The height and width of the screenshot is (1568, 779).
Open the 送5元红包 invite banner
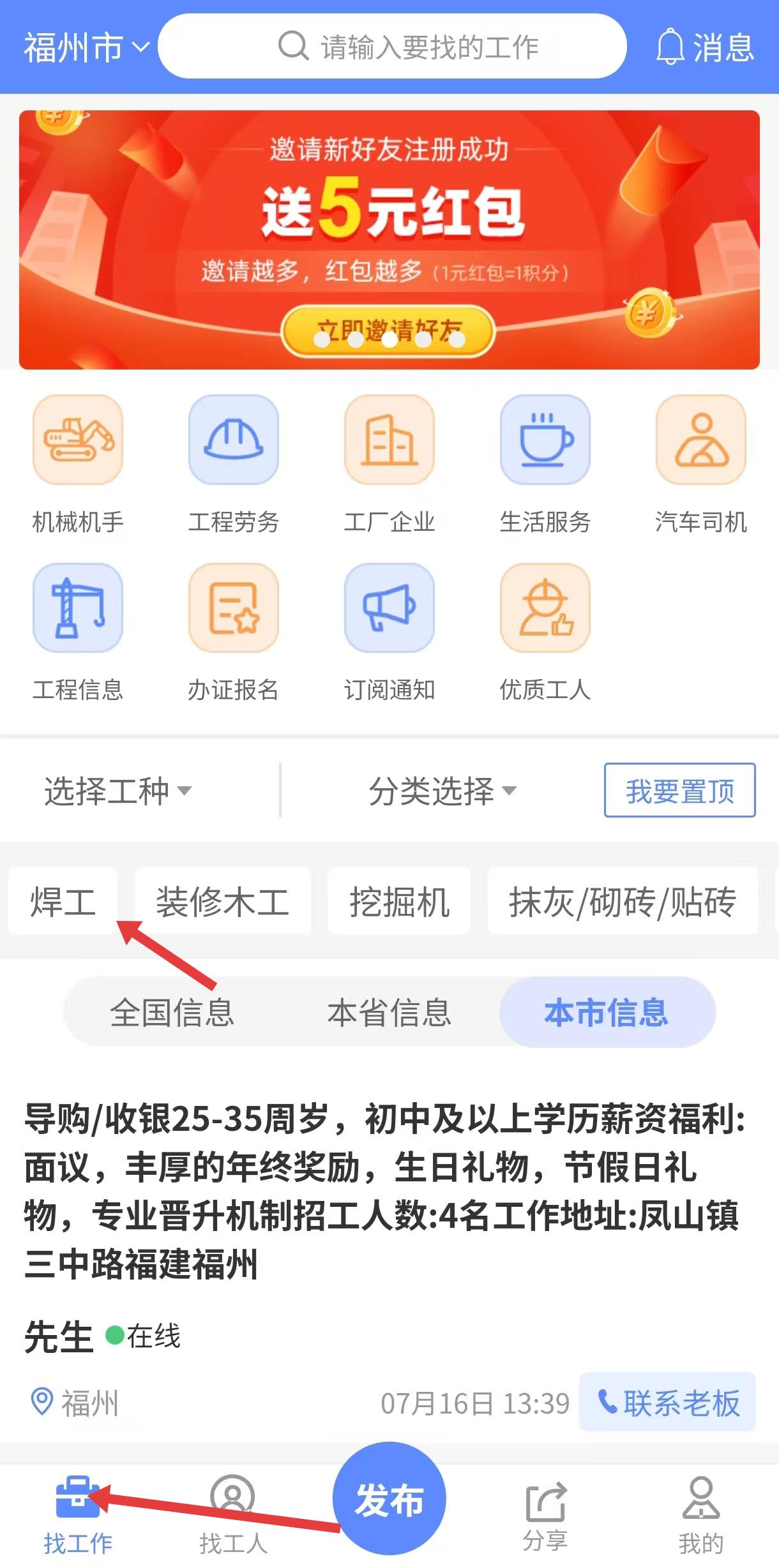(389, 239)
